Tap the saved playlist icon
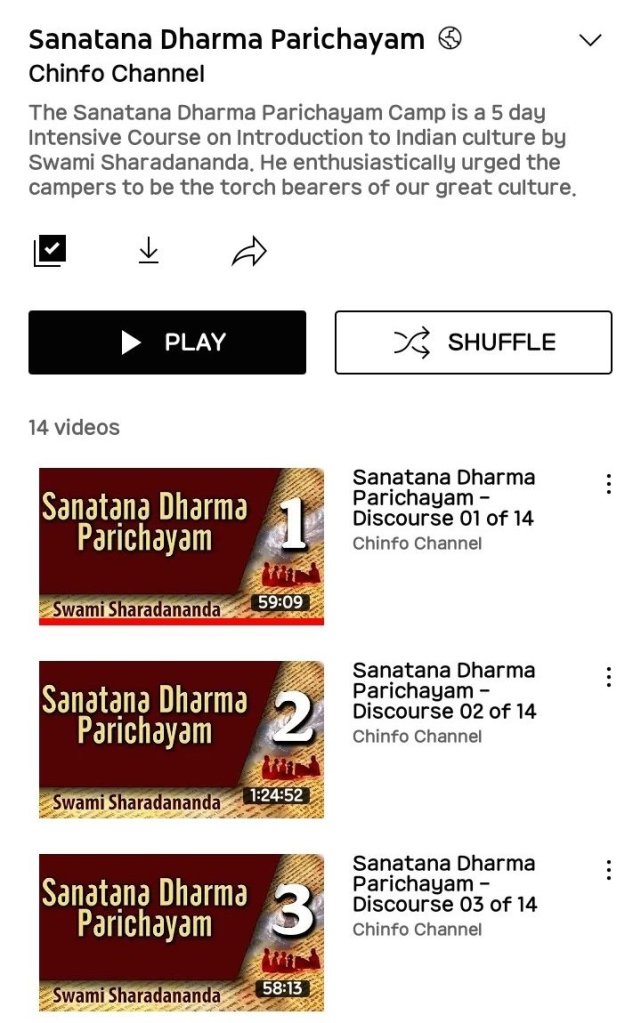Screen dimensions: 641x1023 [49, 252]
